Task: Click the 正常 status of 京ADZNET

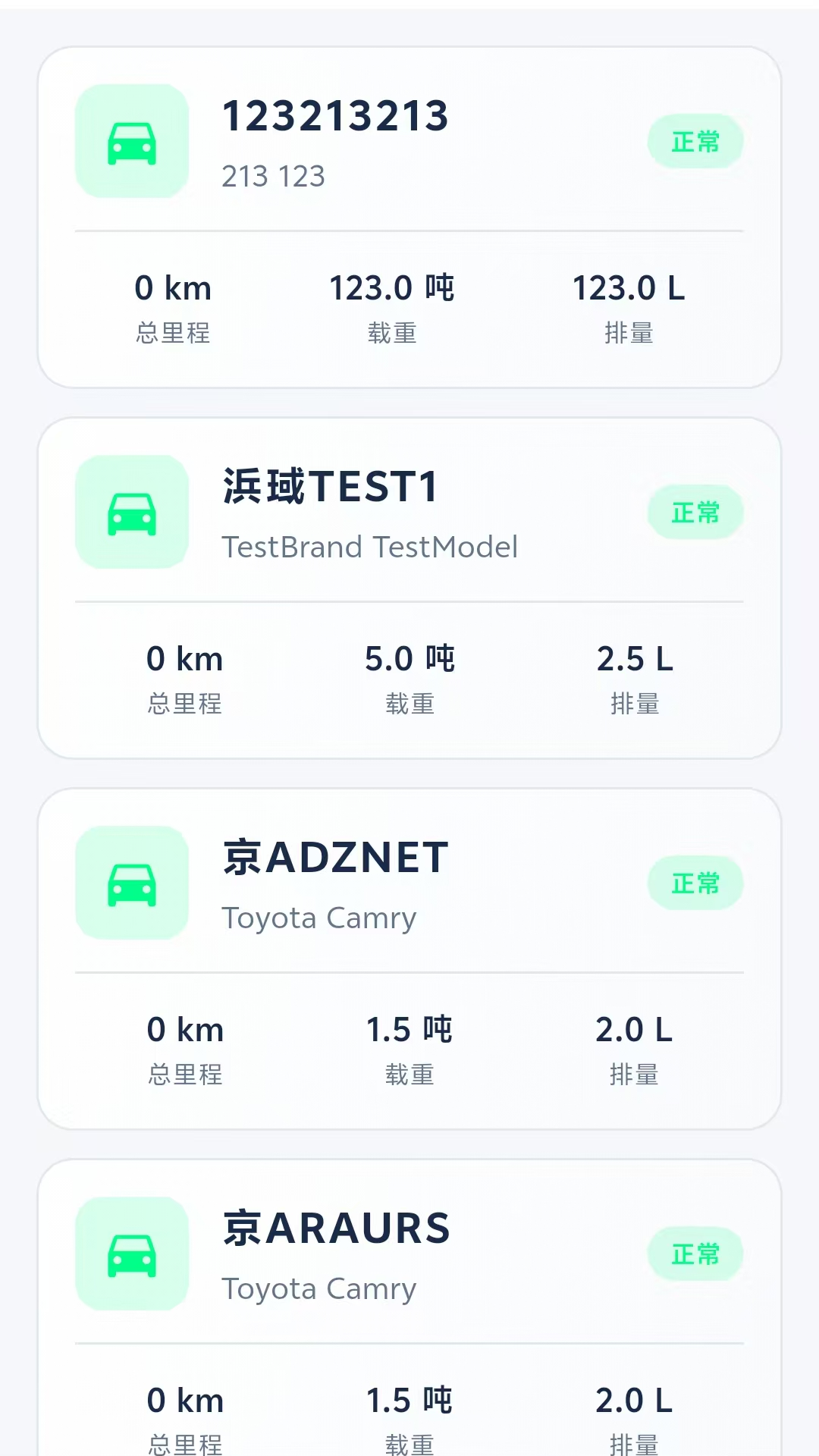Action: 695,883
